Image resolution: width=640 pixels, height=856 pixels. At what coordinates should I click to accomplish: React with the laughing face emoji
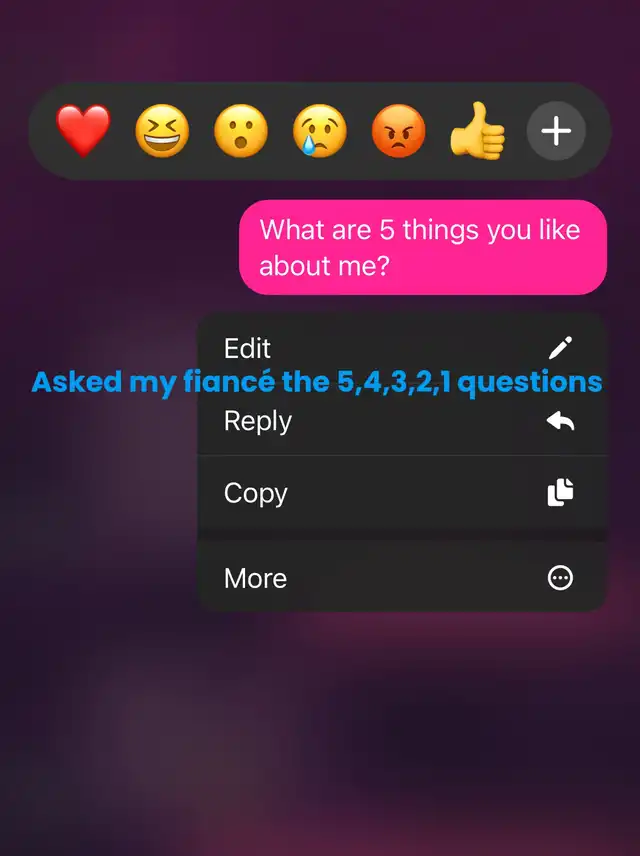click(162, 131)
